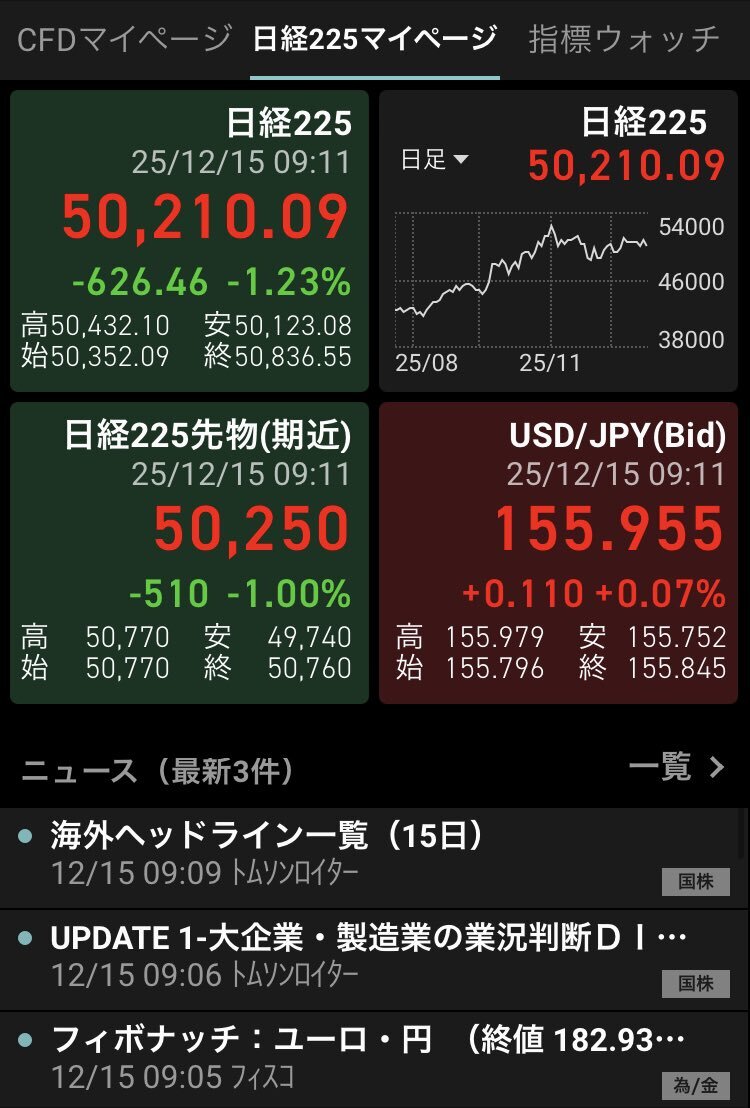Open the 指標ウォッチ tab
The image size is (750, 1108).
624,40
